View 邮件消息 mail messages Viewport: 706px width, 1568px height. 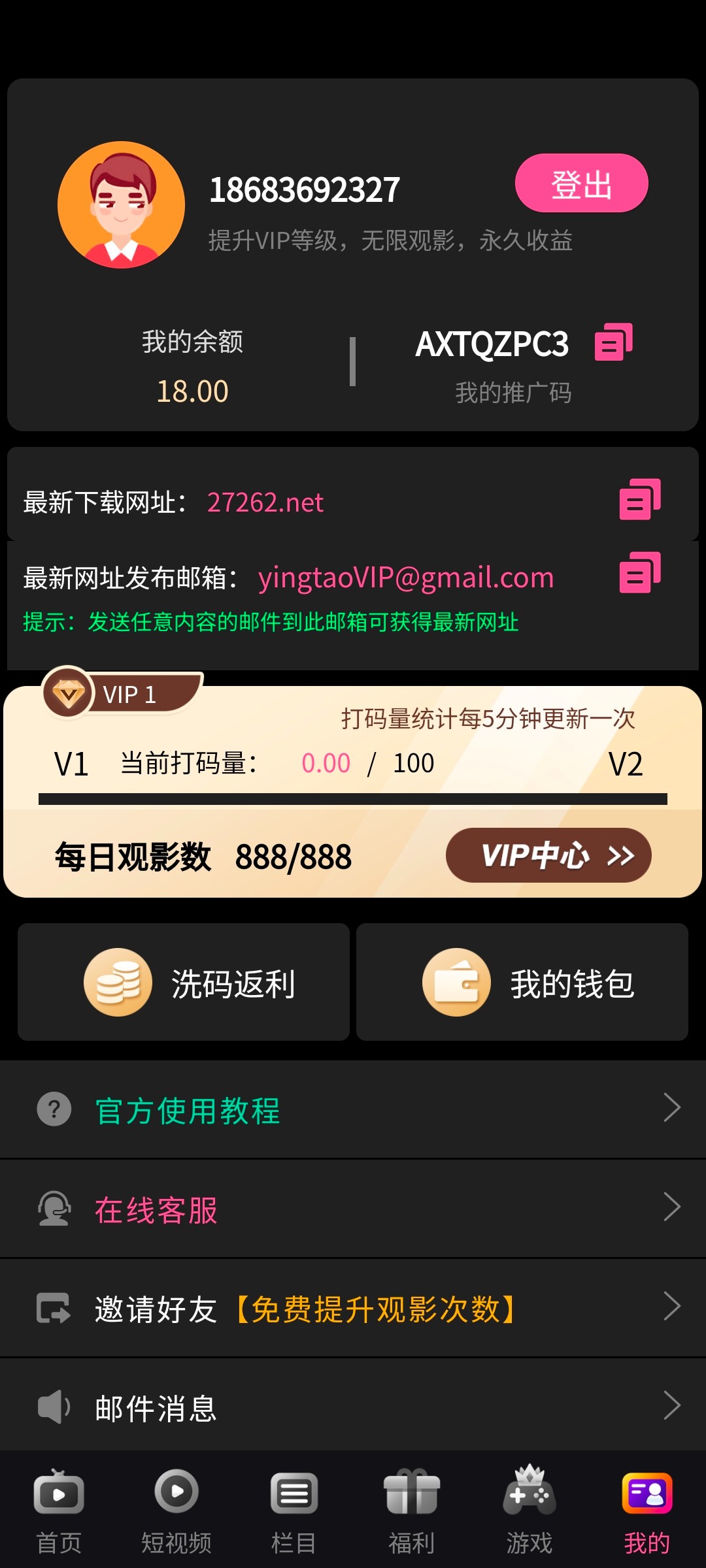(x=353, y=1407)
